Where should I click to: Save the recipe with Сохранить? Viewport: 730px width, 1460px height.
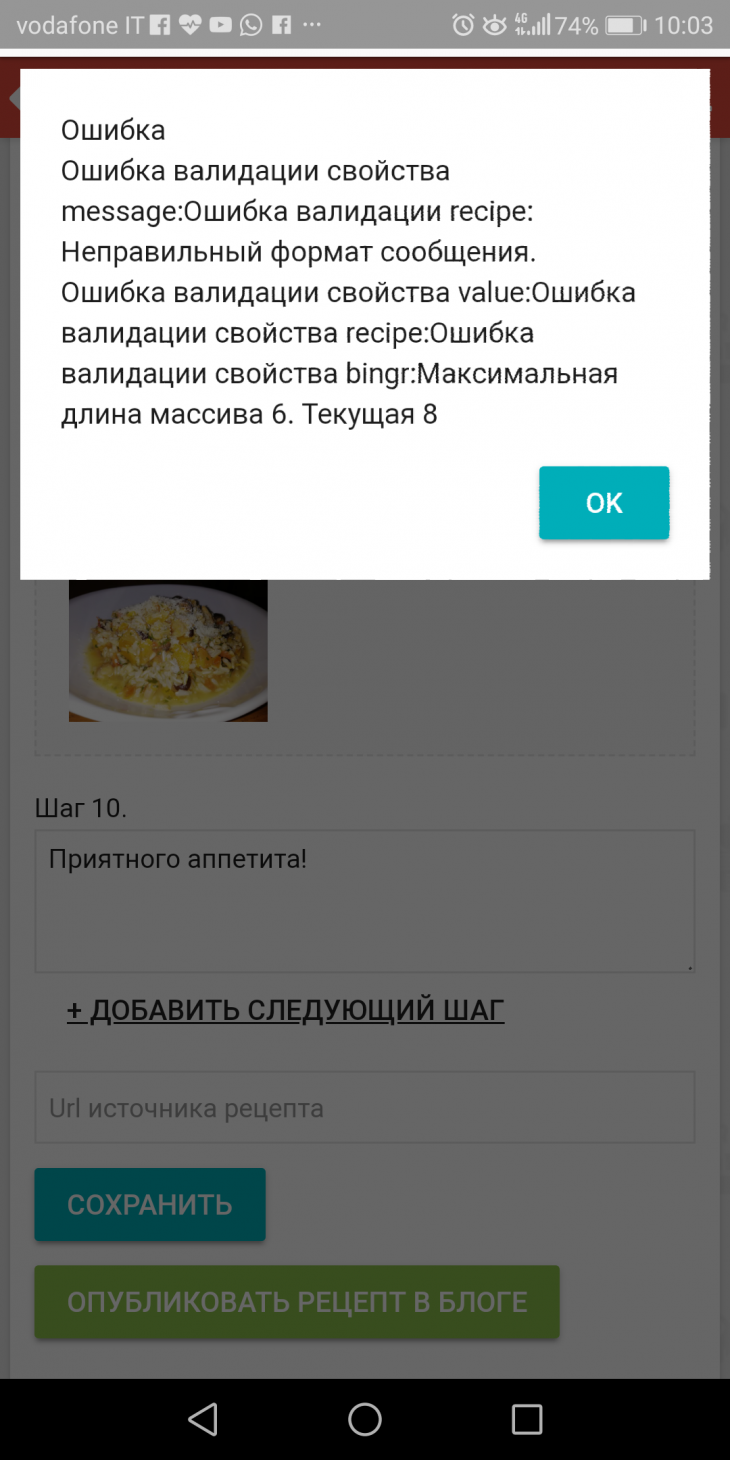(150, 1205)
